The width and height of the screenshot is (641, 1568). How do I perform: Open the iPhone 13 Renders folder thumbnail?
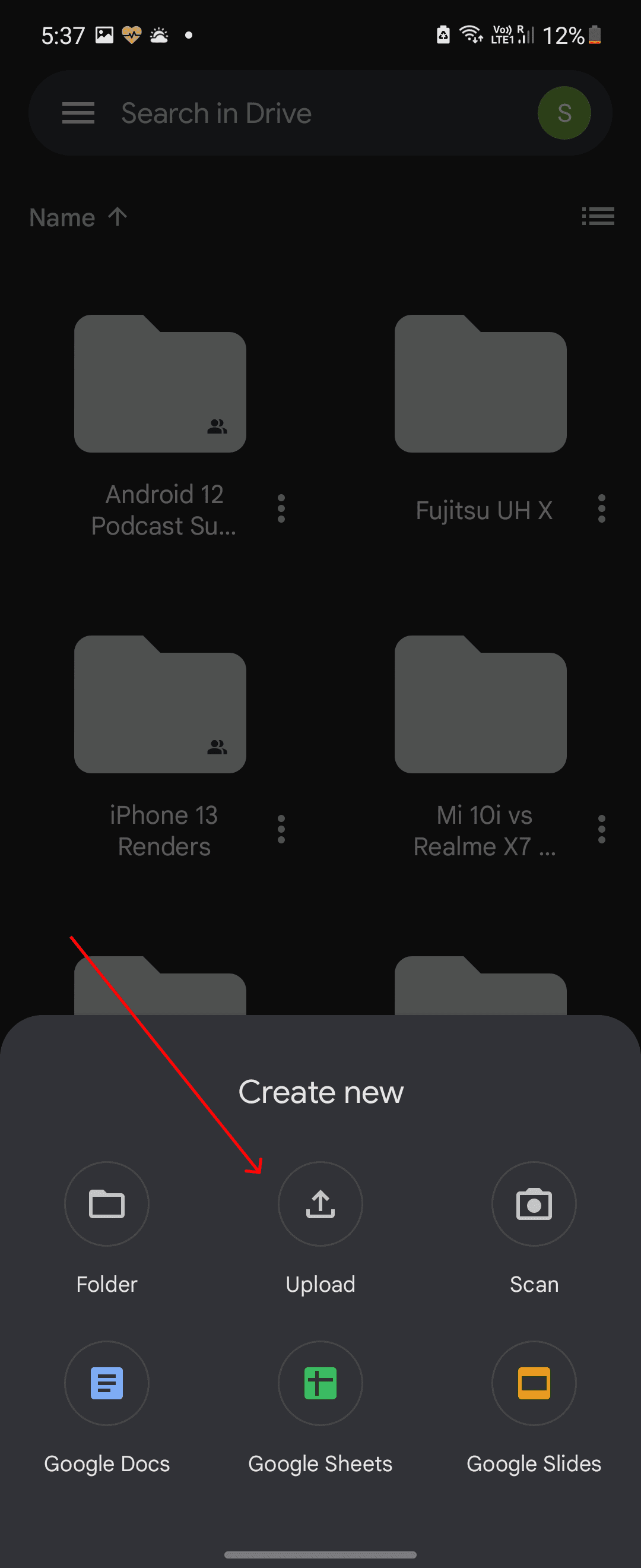(160, 704)
